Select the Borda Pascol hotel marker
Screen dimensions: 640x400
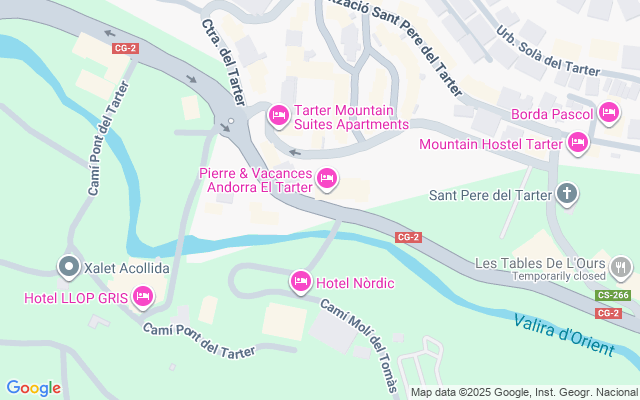click(609, 113)
